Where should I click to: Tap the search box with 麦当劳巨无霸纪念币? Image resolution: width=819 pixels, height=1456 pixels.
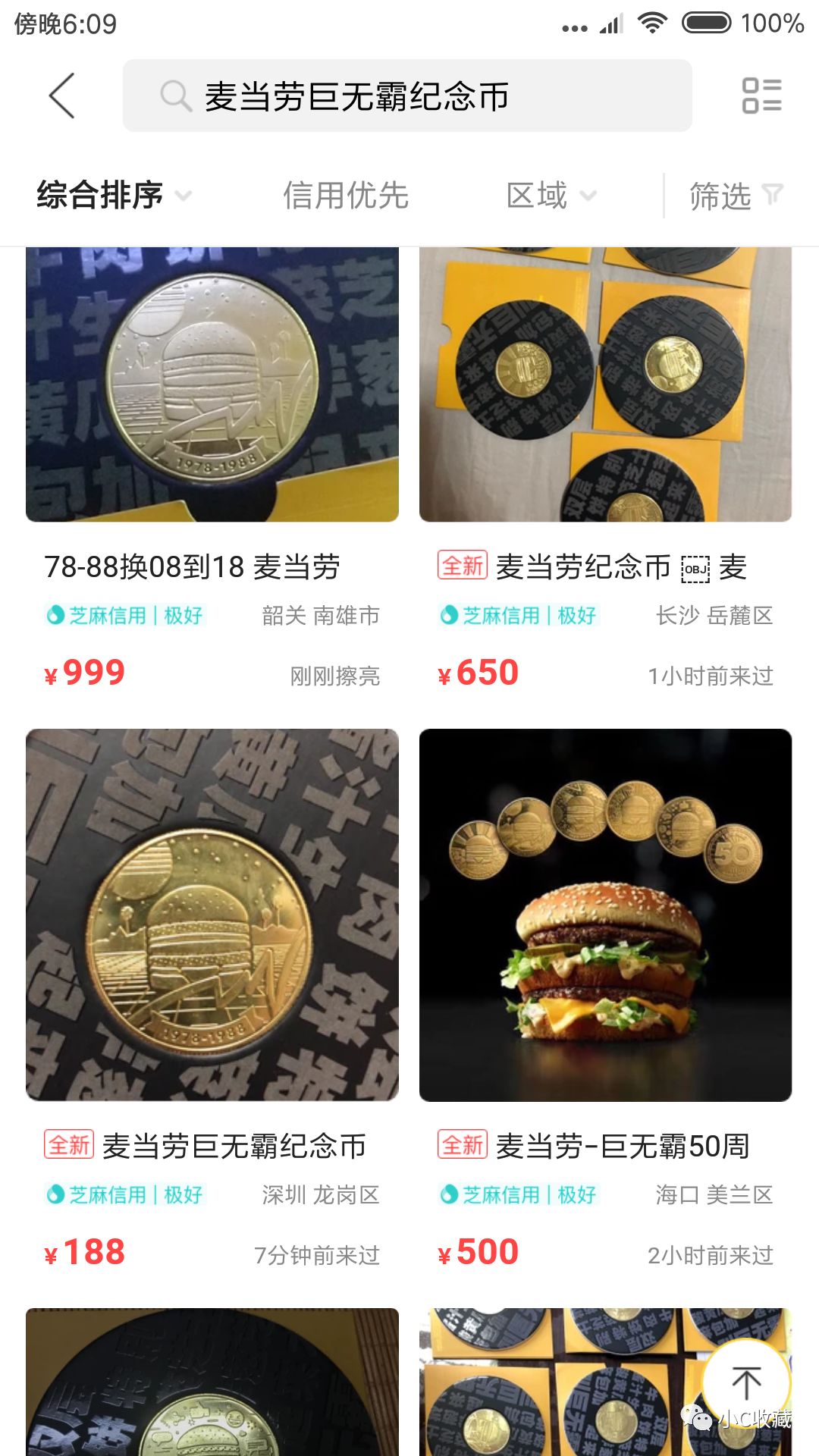407,96
